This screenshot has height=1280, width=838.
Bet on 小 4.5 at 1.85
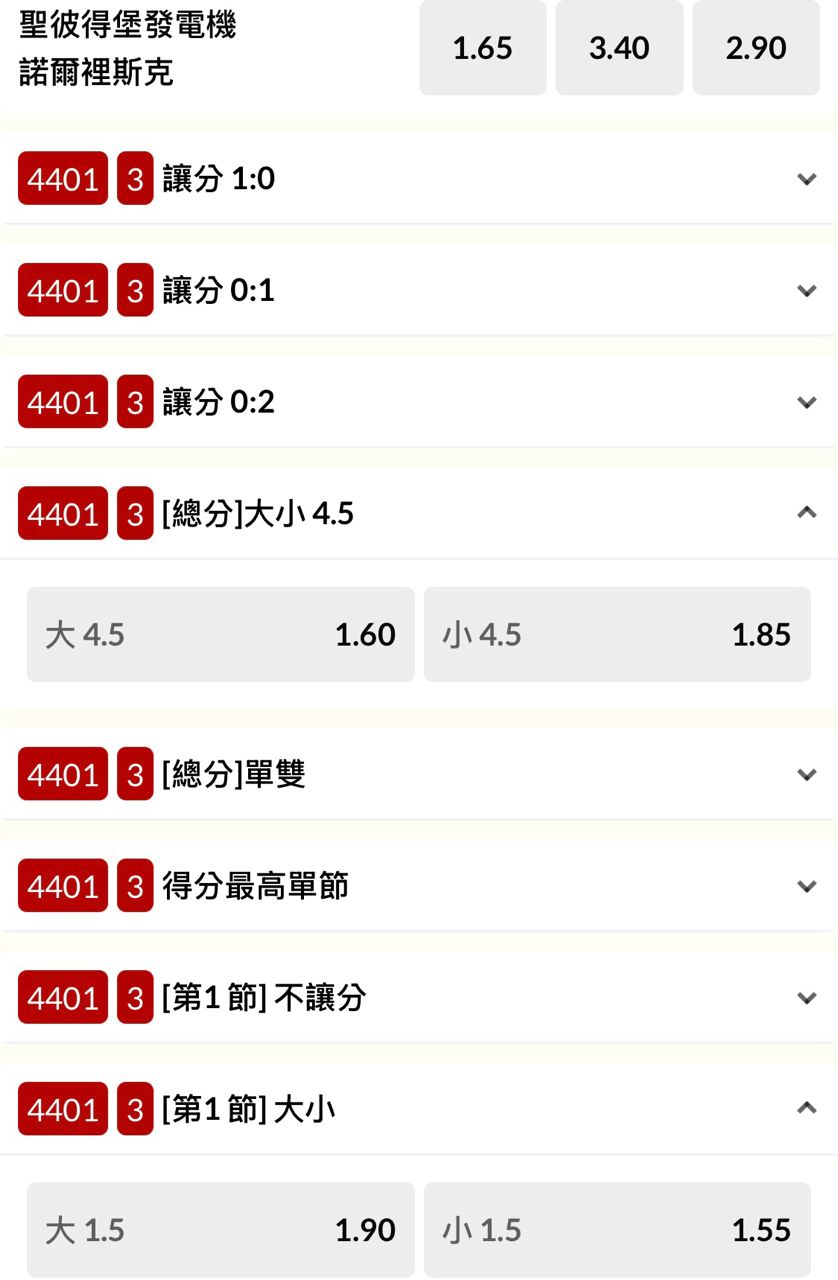(617, 634)
